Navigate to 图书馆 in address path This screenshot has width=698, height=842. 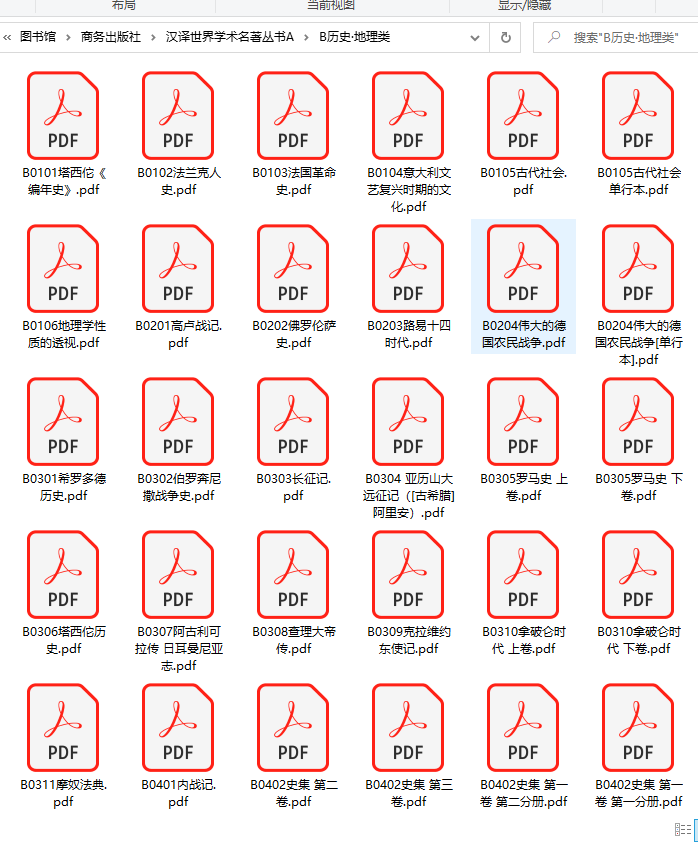[38, 37]
